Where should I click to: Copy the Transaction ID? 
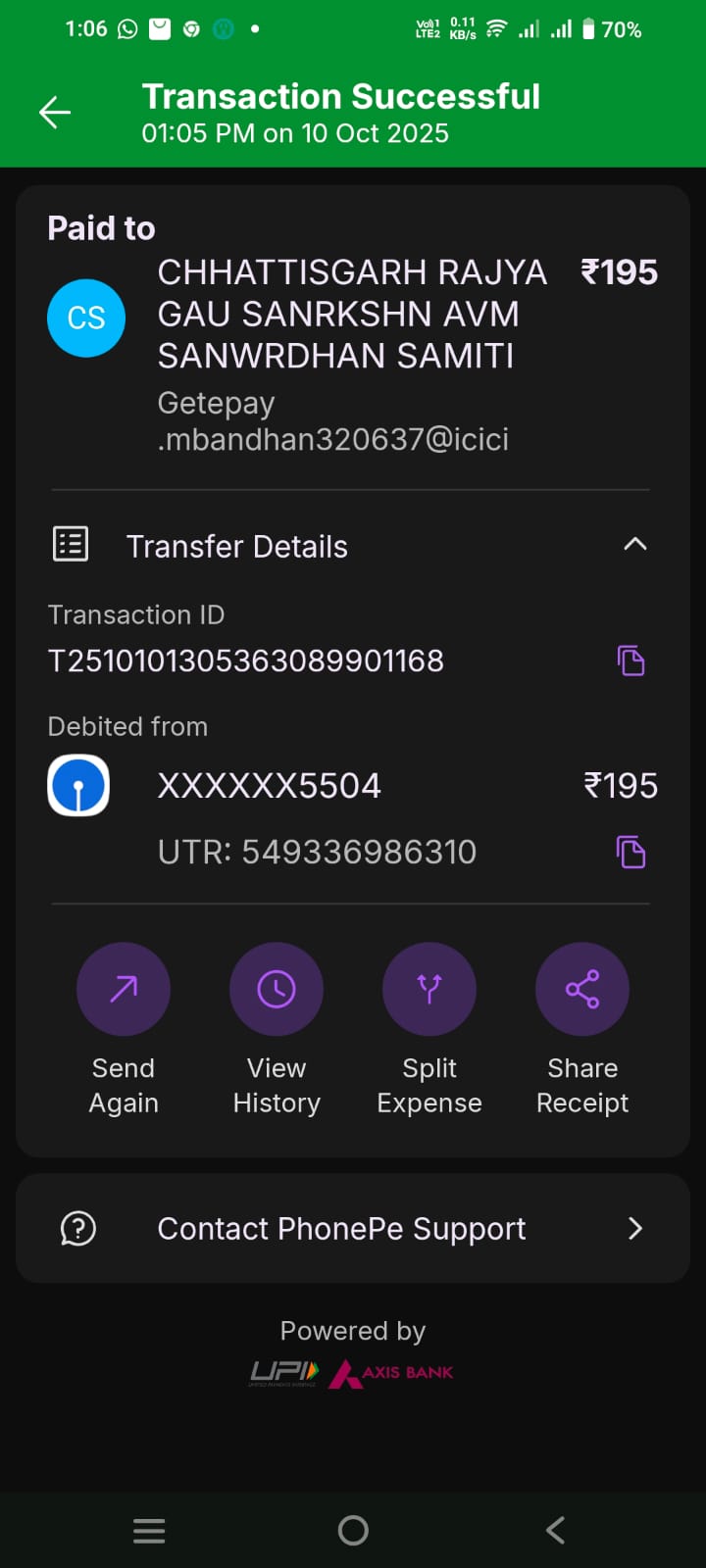[x=630, y=661]
